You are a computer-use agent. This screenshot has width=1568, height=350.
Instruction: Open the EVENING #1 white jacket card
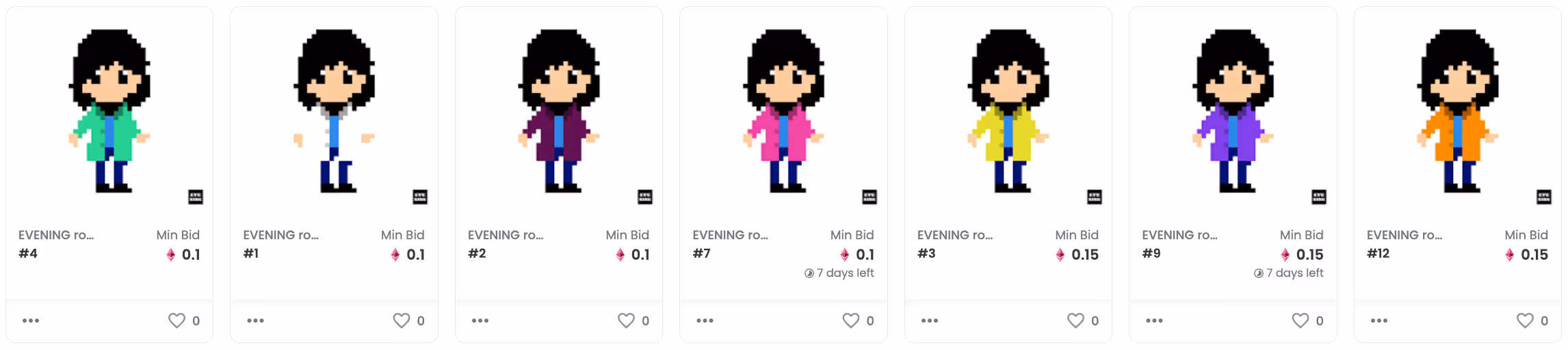[x=334, y=113]
